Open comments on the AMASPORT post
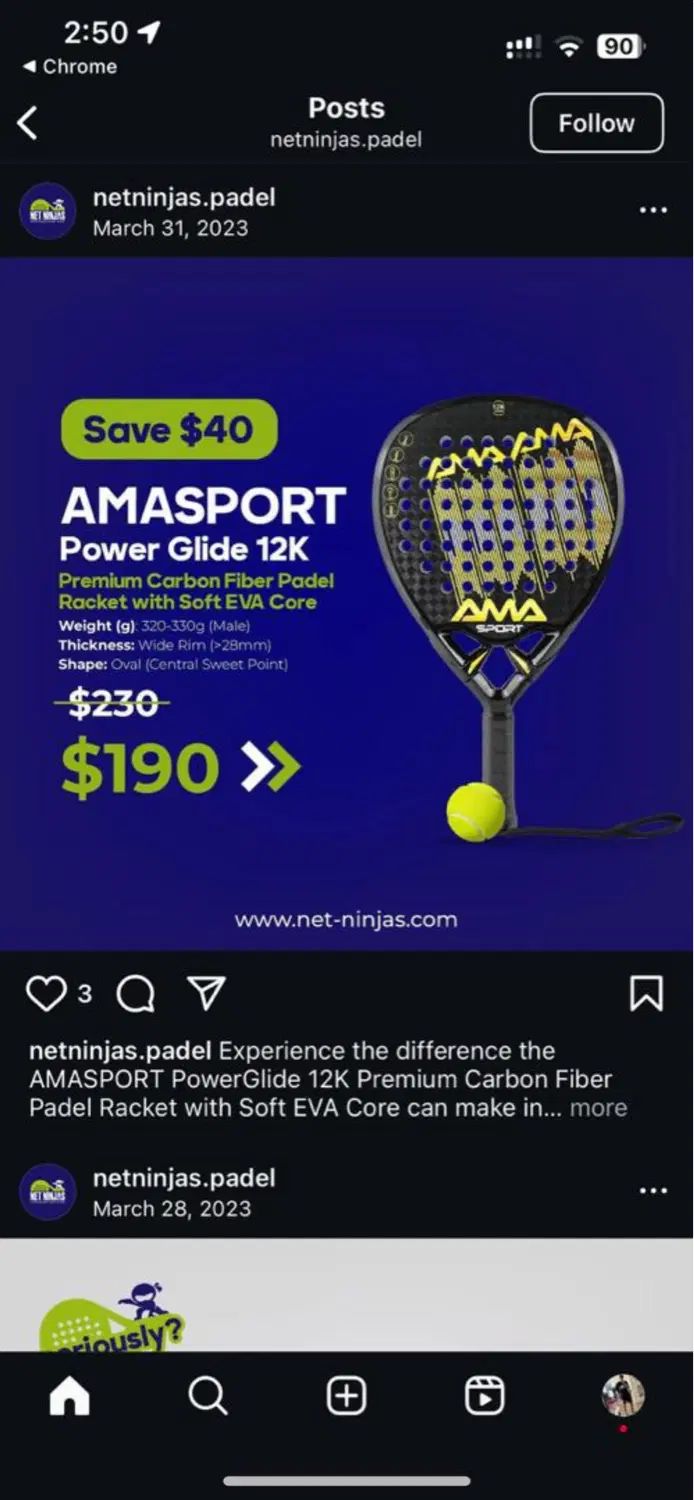 (135, 993)
